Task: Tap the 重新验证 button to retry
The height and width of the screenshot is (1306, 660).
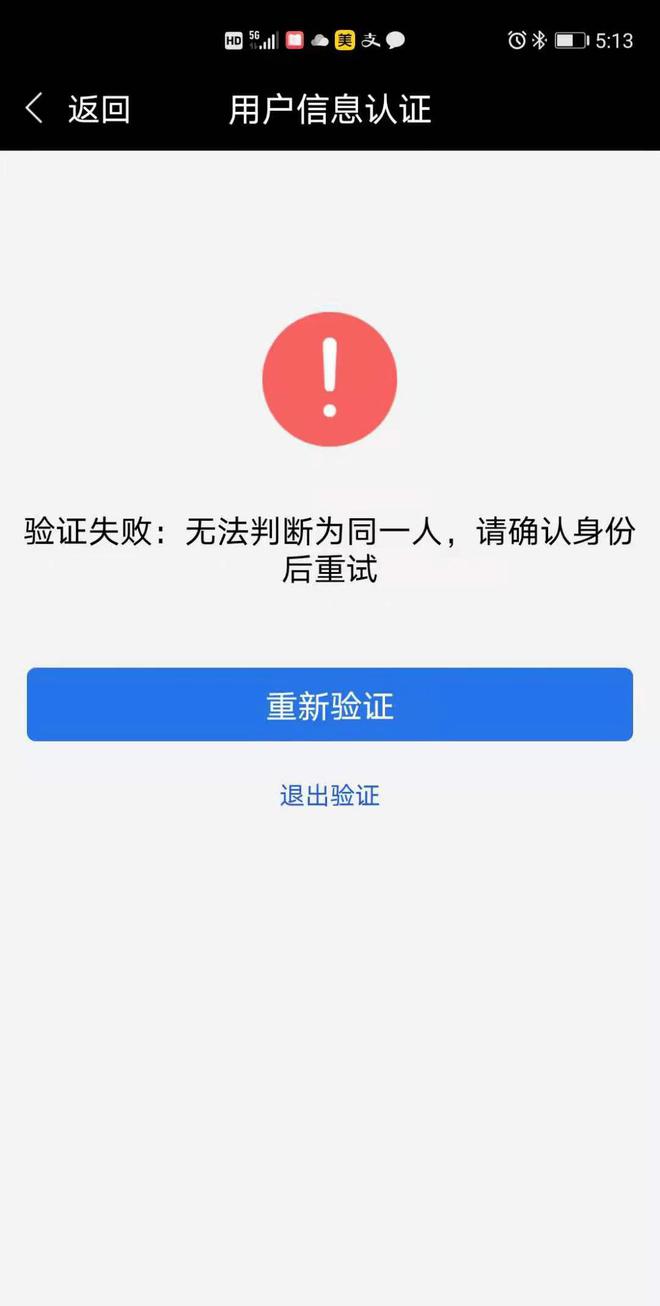Action: pos(330,705)
